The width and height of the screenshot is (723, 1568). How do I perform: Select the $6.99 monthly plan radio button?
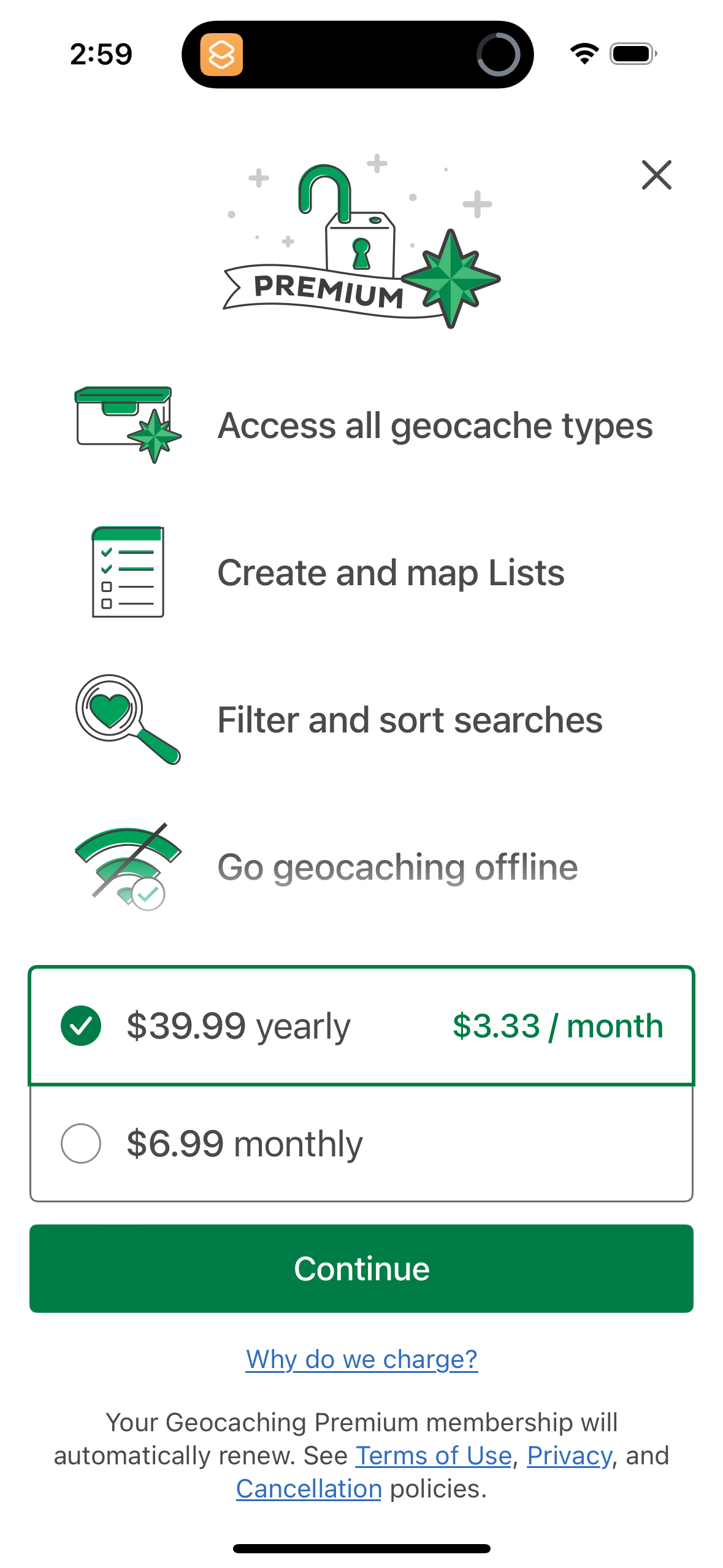coord(80,1142)
